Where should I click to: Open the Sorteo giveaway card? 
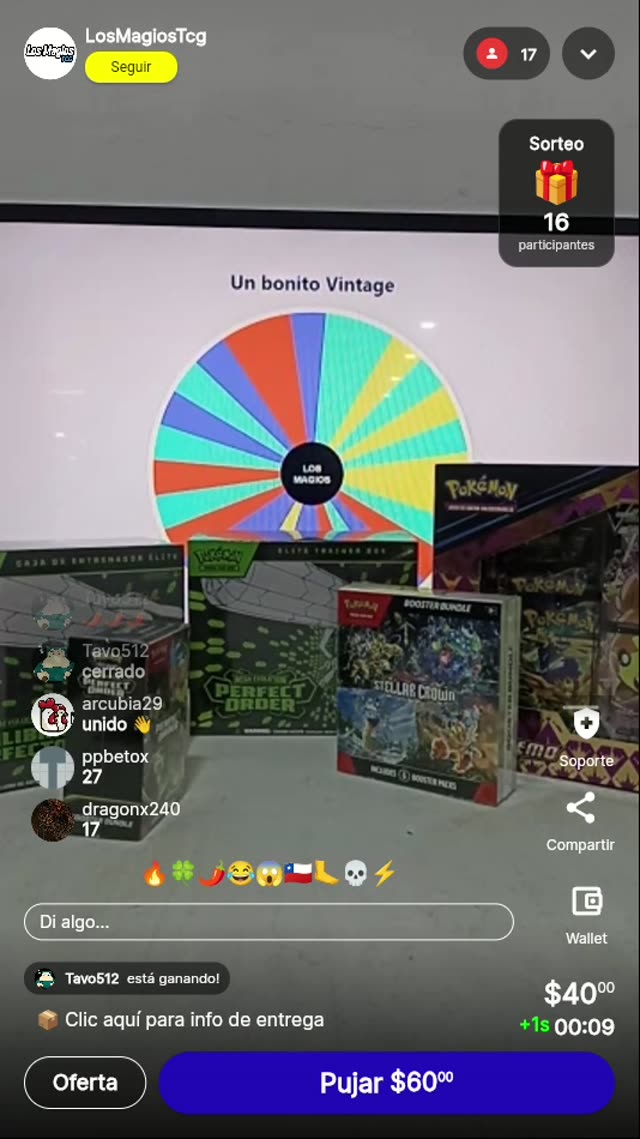[556, 193]
